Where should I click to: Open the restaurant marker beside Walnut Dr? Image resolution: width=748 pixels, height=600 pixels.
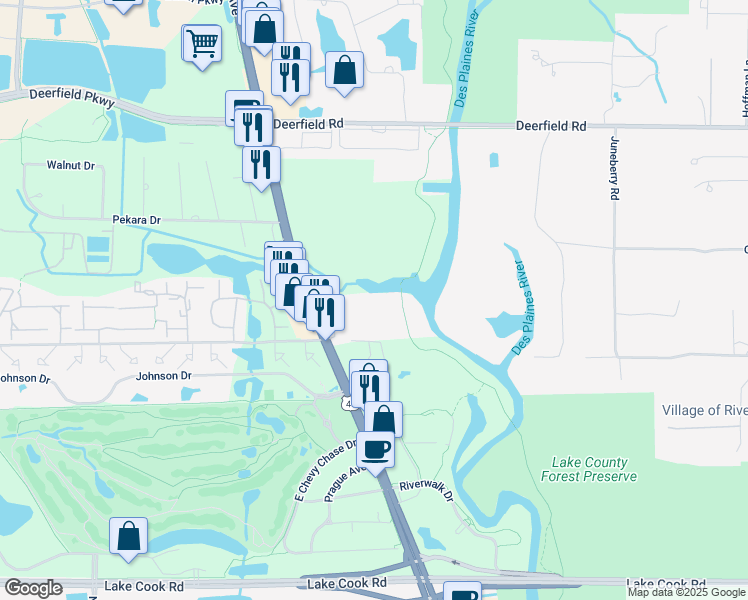[261, 167]
